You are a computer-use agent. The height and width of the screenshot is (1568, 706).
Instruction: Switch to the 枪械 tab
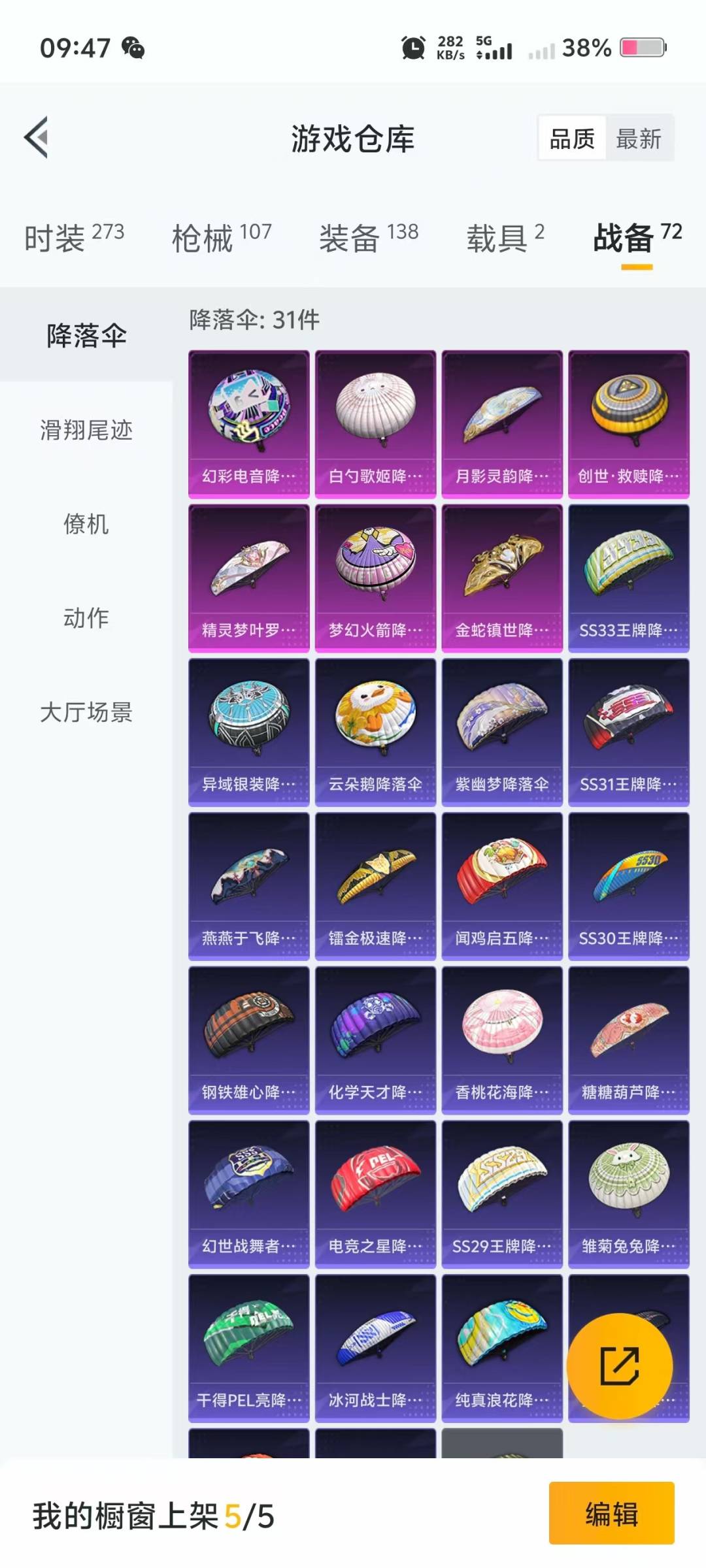click(x=221, y=237)
